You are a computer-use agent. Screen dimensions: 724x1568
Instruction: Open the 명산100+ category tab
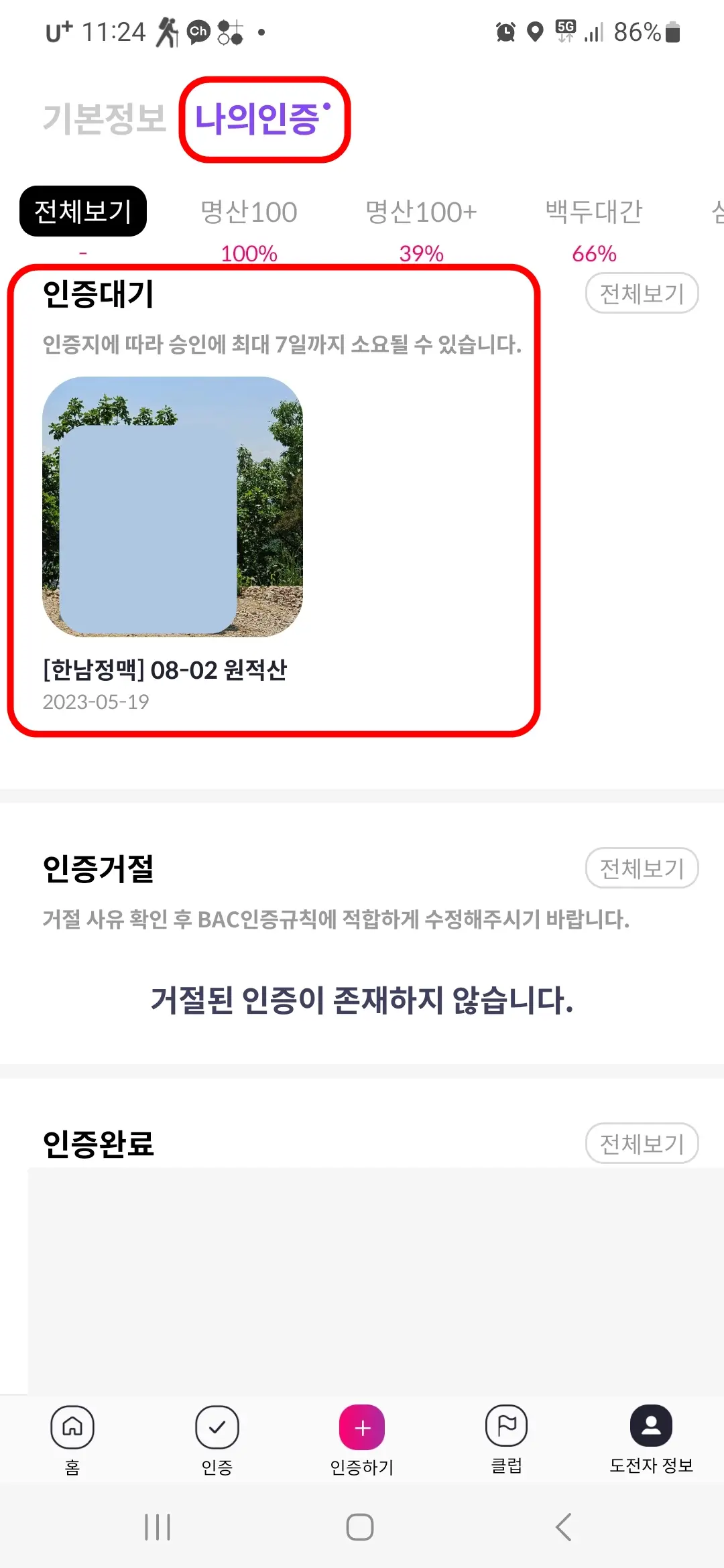point(421,212)
